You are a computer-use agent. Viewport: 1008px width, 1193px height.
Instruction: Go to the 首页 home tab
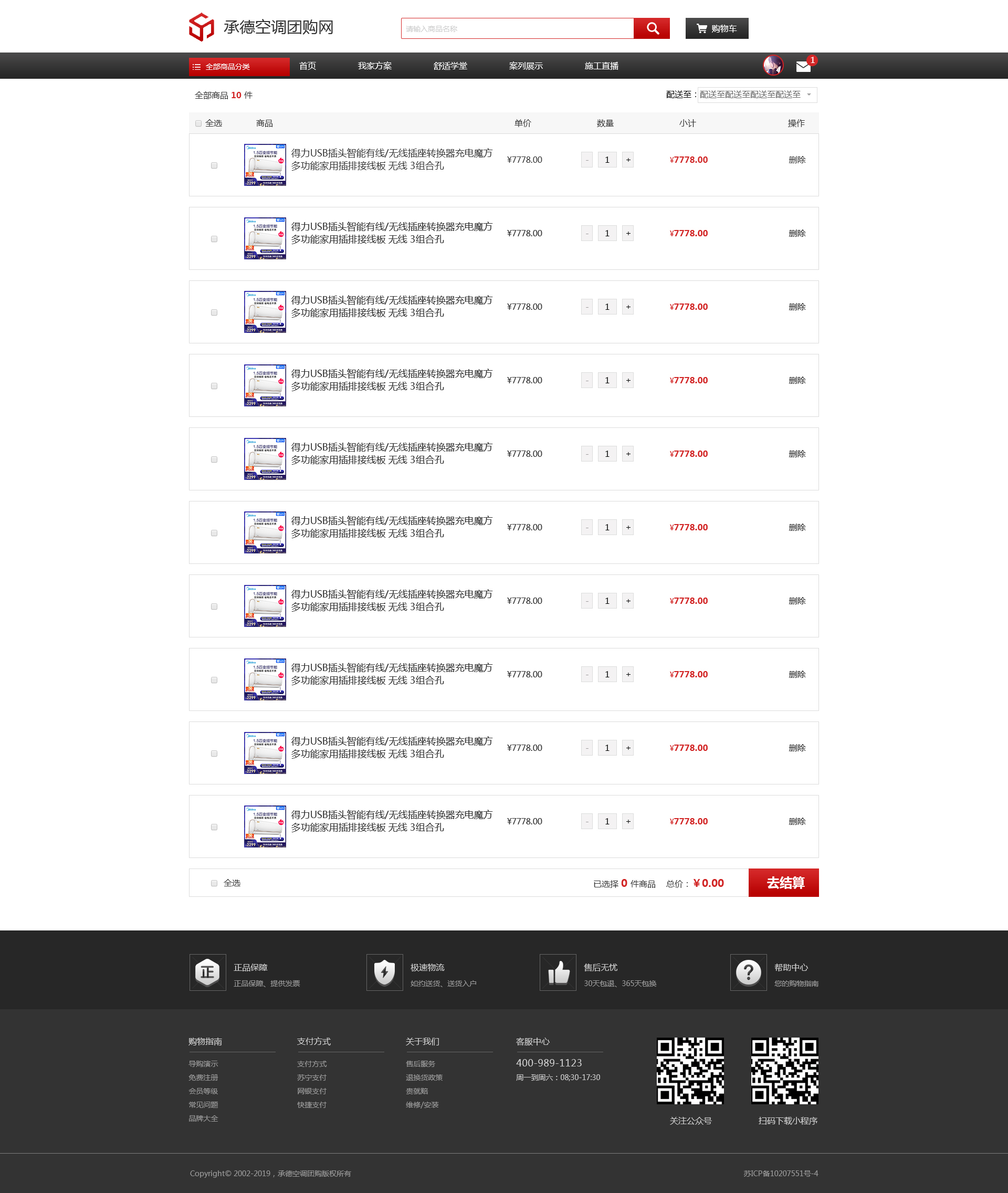coord(308,66)
